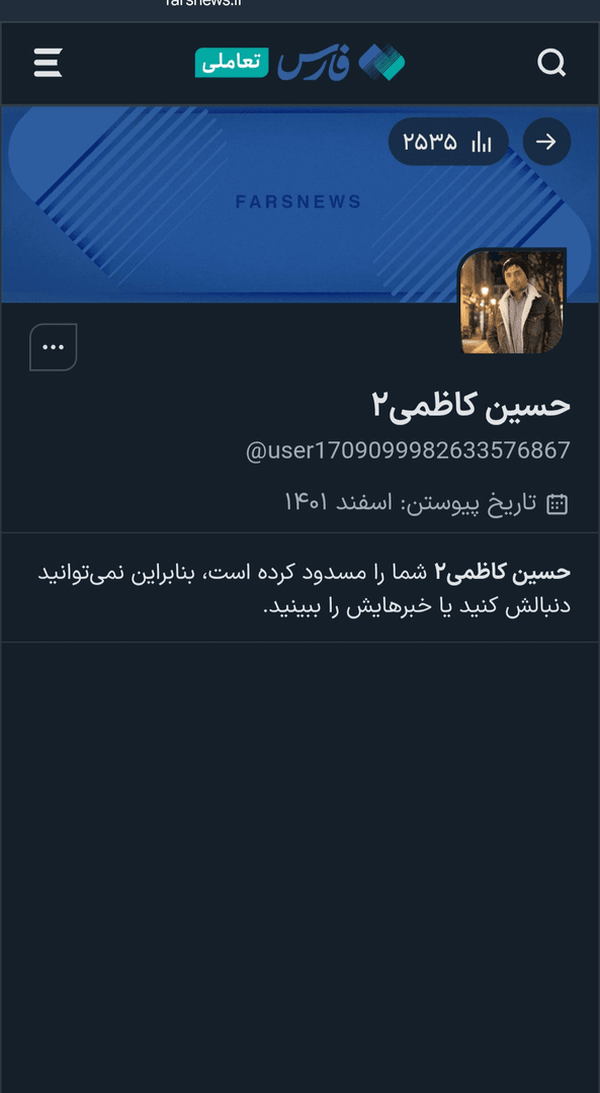View the profile picture
Screen dimensions: 600x1093
pos(512,301)
